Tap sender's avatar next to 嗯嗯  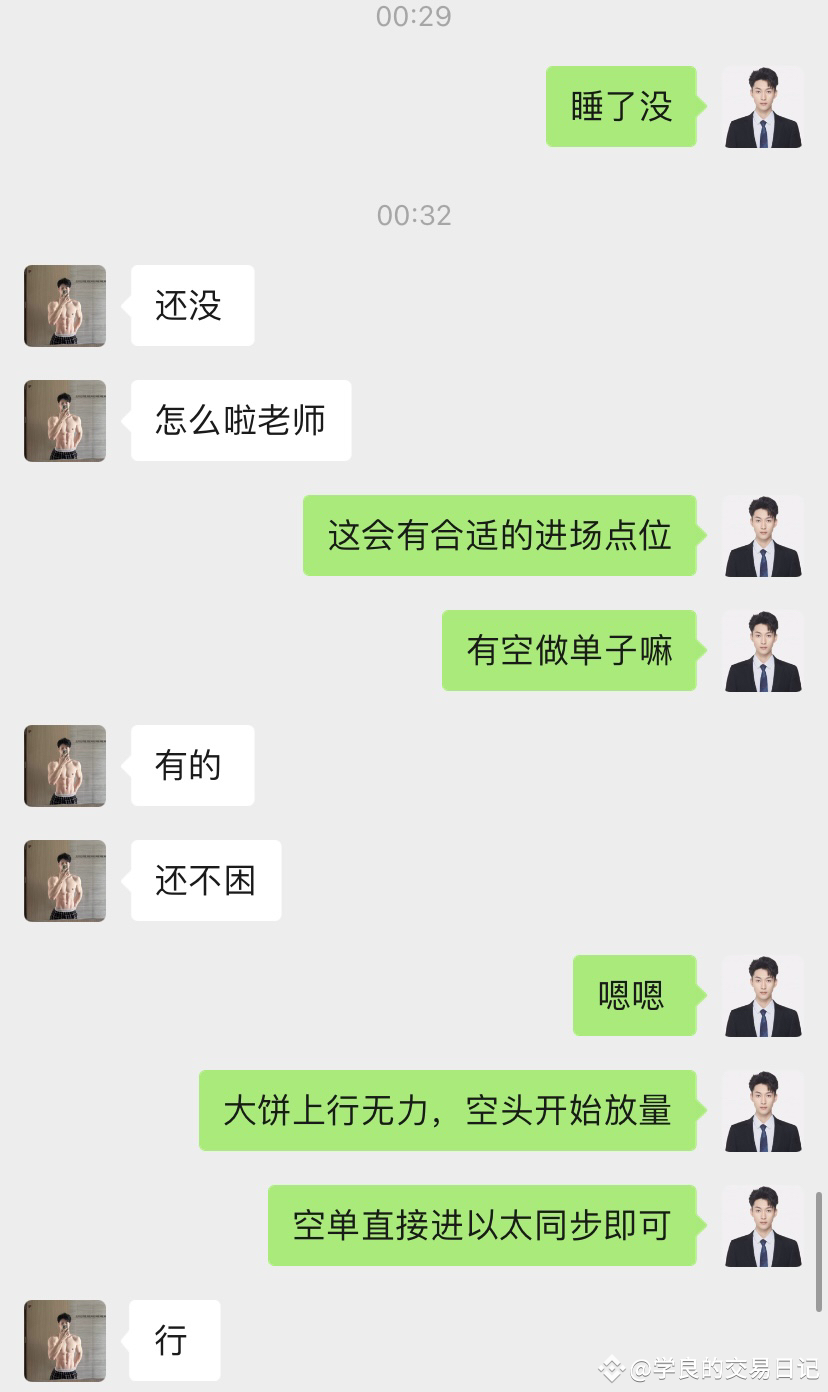click(x=763, y=996)
